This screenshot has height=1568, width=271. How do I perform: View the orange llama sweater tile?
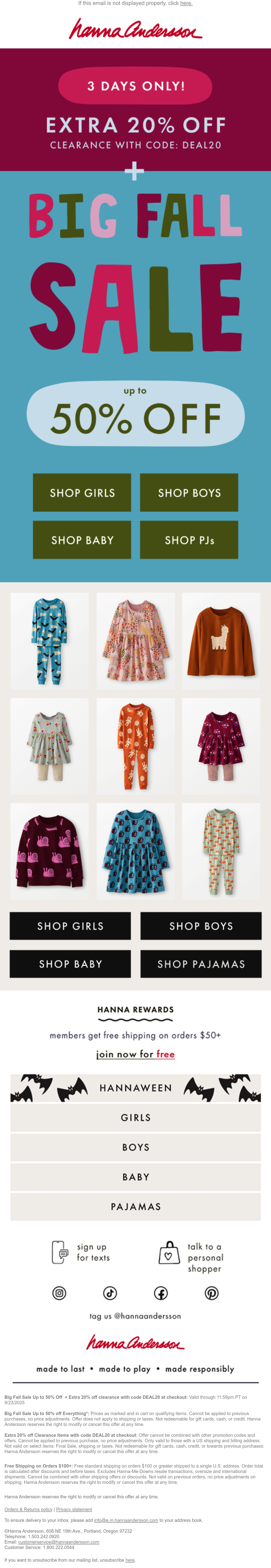pyautogui.click(x=221, y=641)
